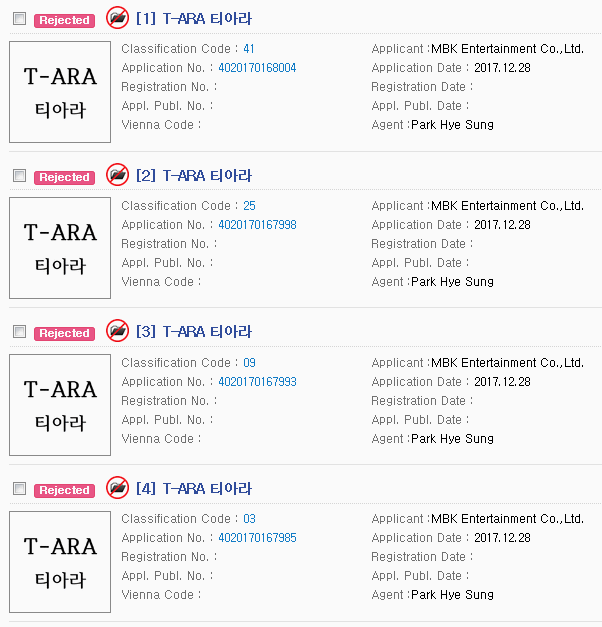Image resolution: width=602 pixels, height=627 pixels.
Task: Tick the checkbox for result [1]
Action: (19, 19)
